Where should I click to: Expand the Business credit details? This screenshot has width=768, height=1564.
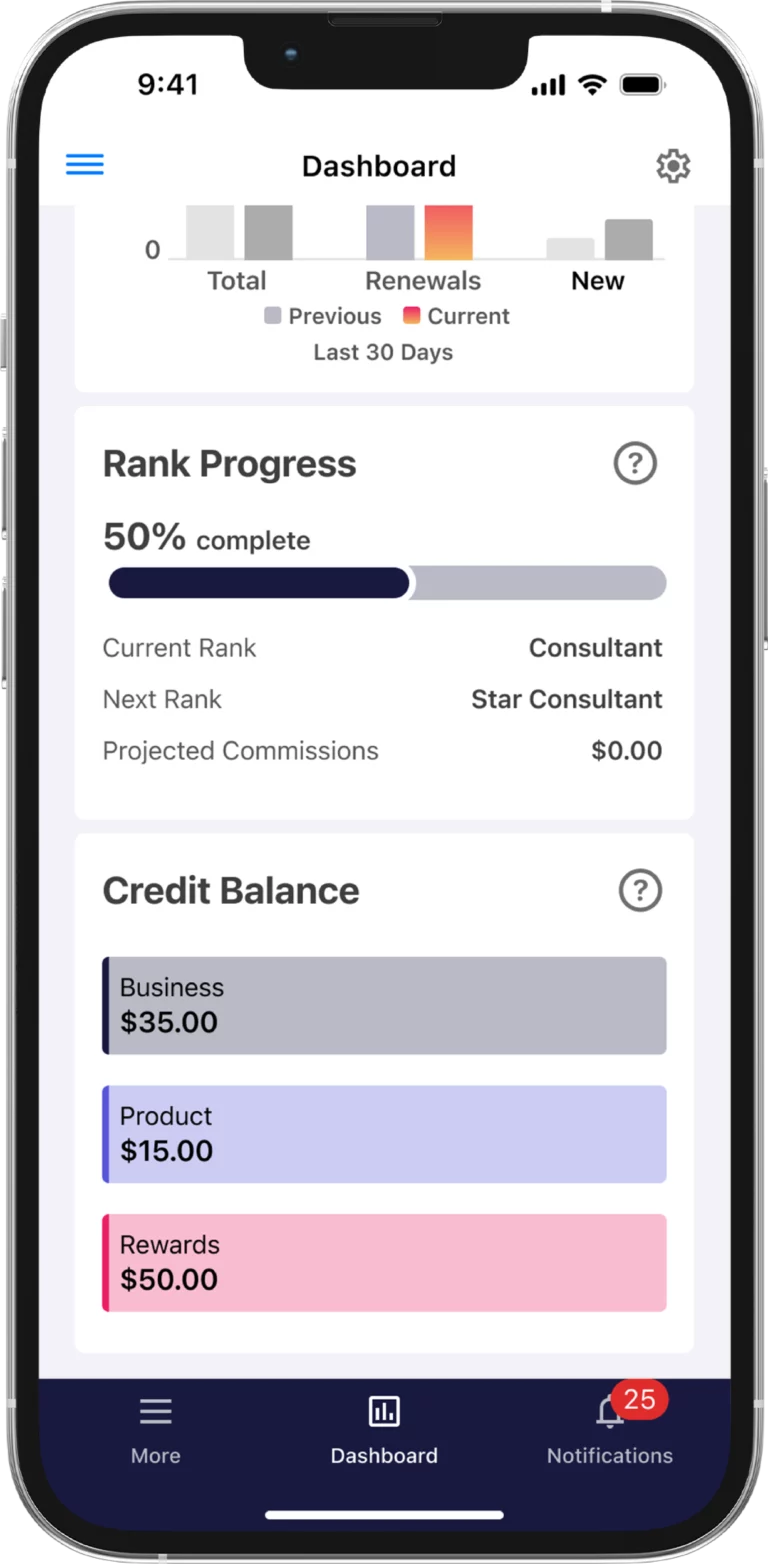pyautogui.click(x=384, y=1005)
